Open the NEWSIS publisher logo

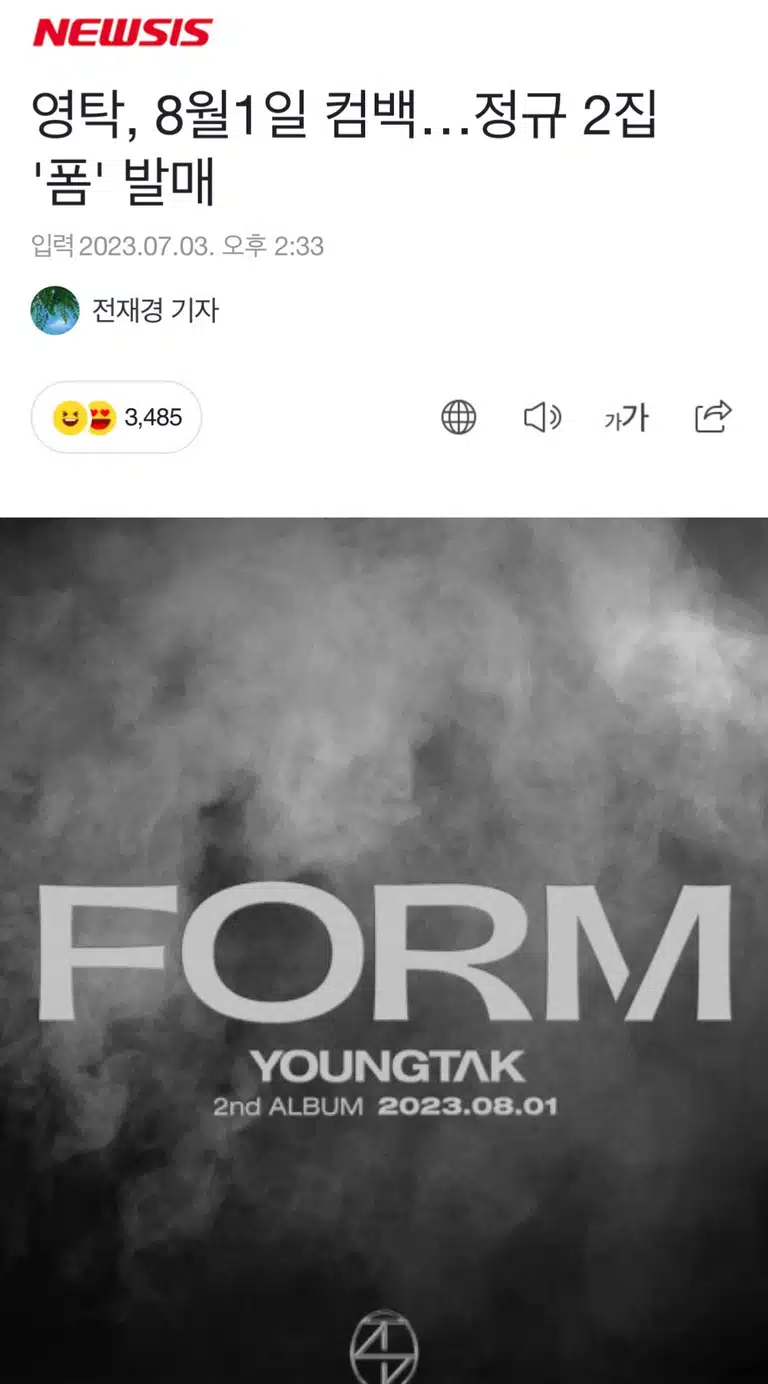(x=122, y=33)
